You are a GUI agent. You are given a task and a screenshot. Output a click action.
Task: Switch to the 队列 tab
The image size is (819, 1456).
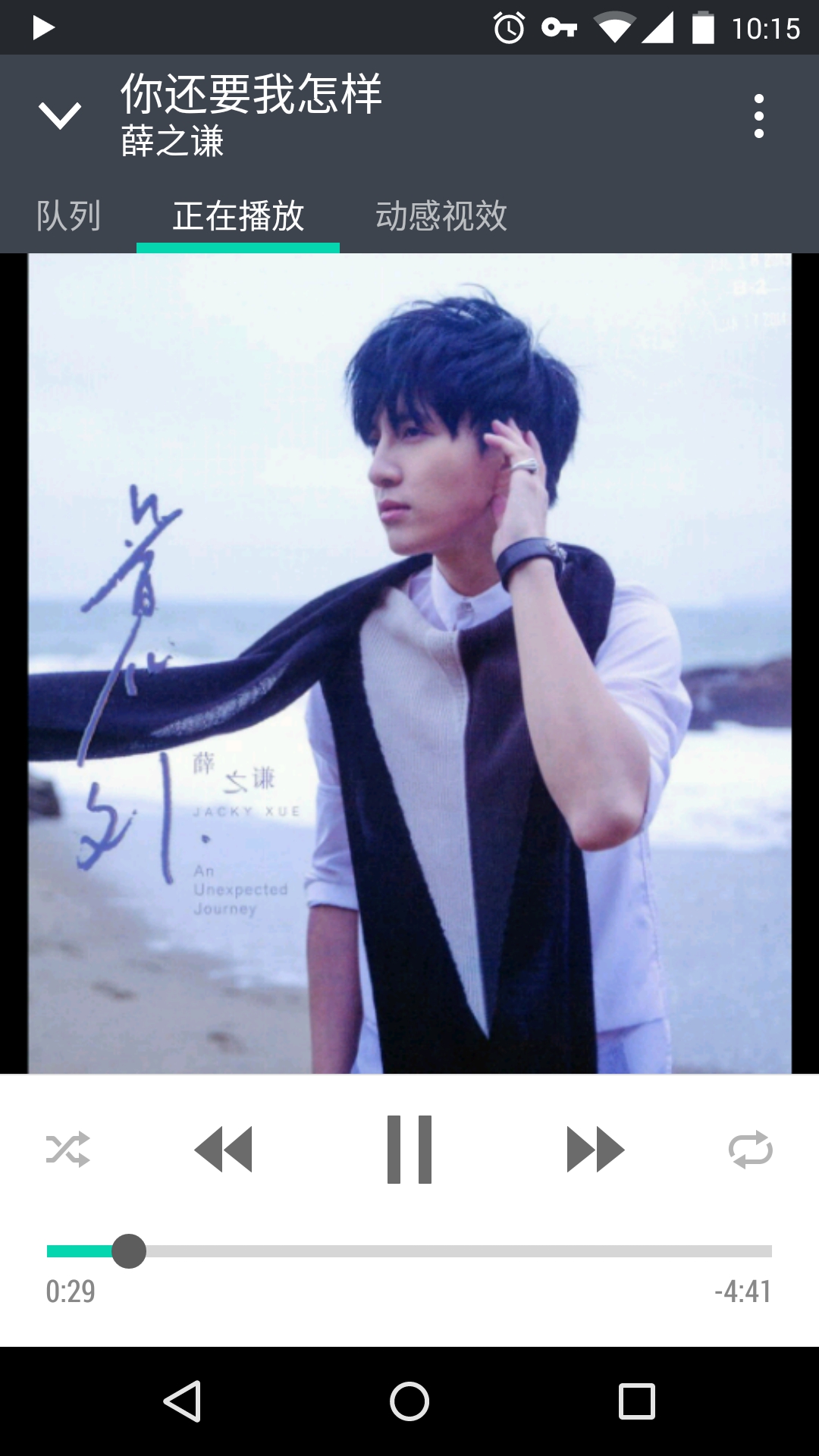[x=68, y=217]
